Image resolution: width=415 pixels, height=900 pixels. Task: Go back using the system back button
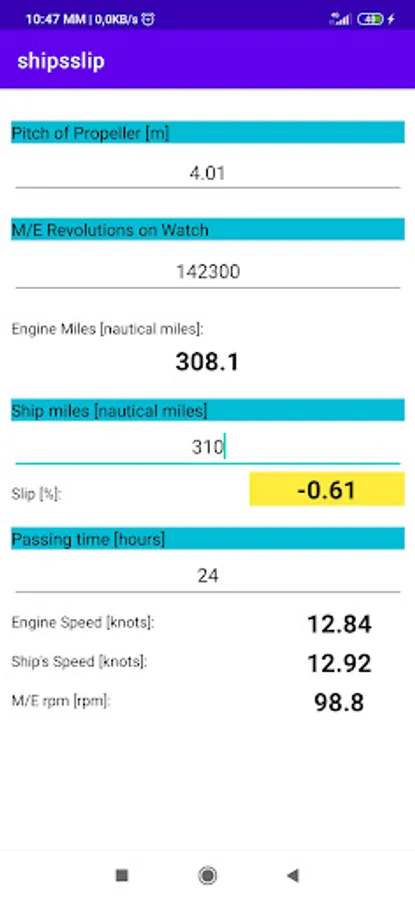point(293,875)
